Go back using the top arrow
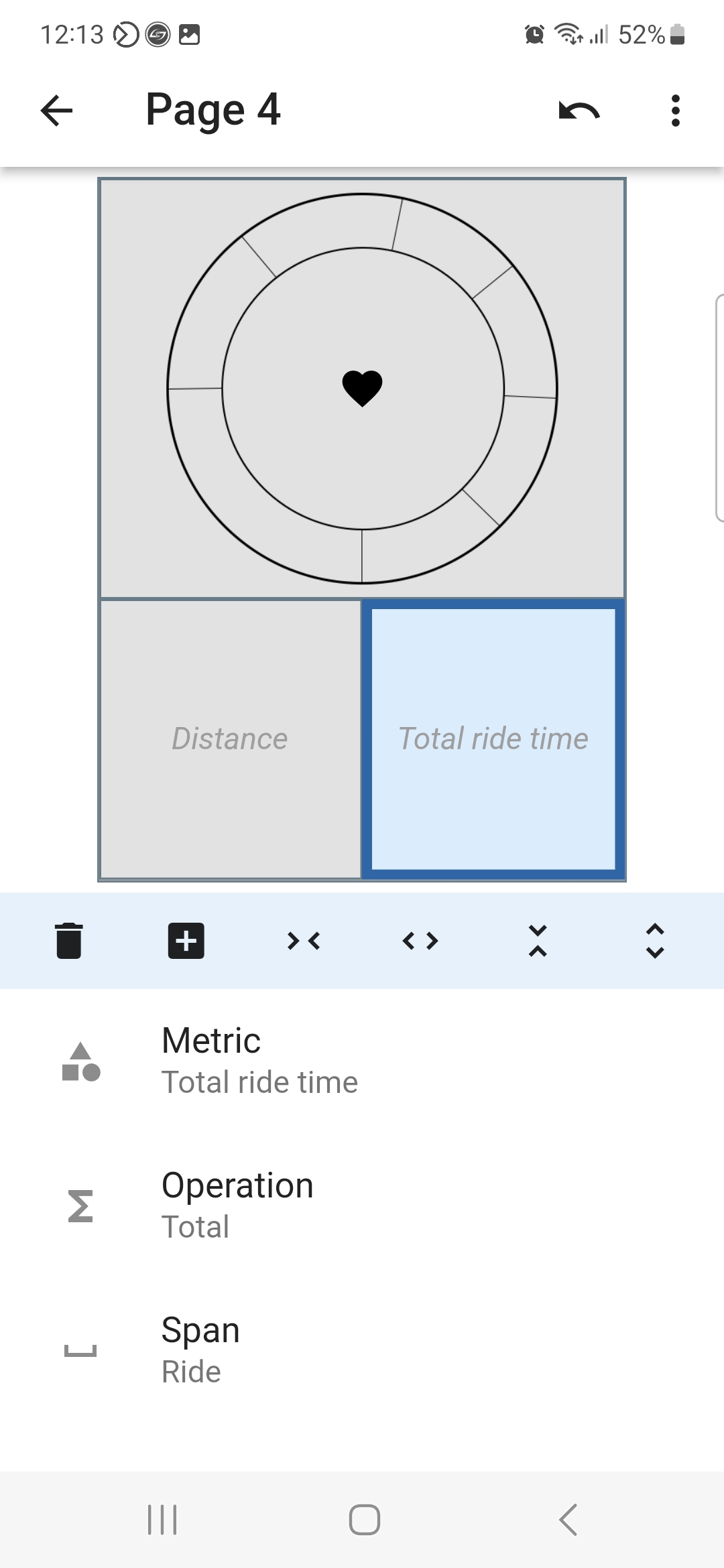 click(x=56, y=111)
